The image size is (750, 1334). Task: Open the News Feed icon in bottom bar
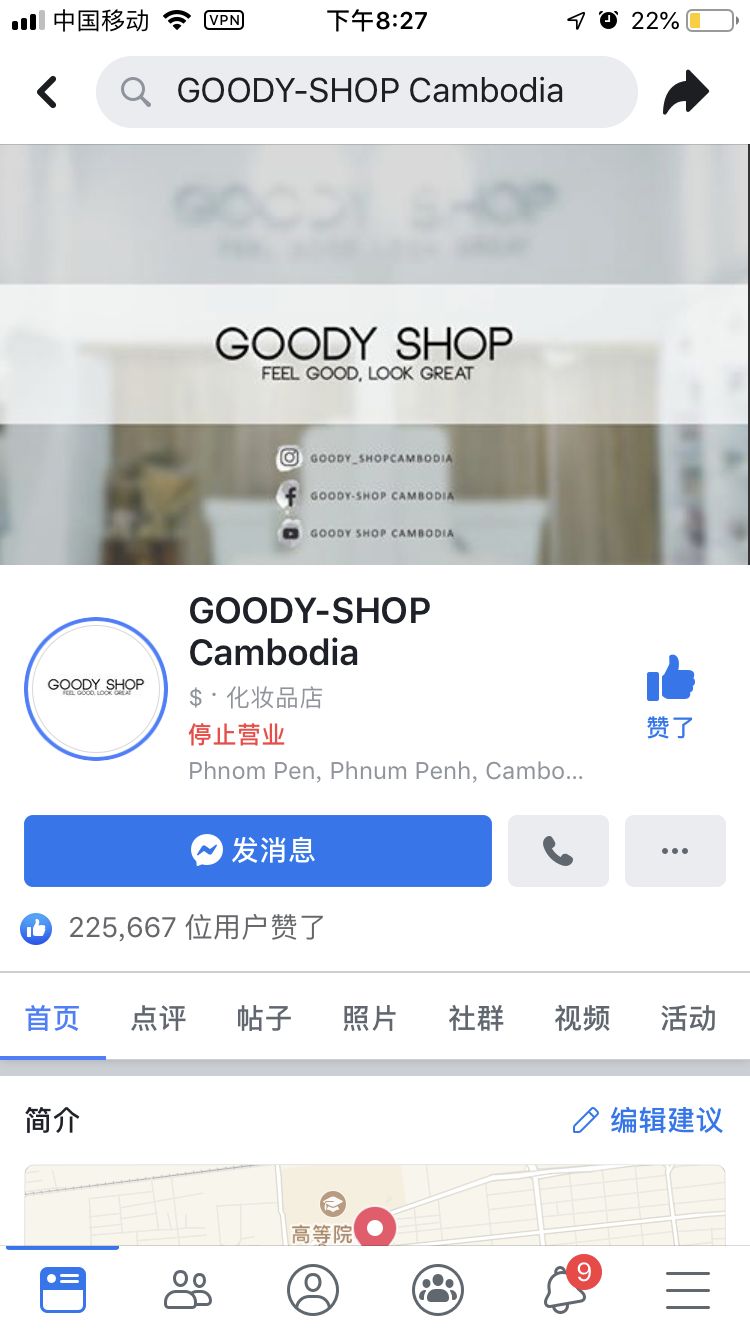click(x=62, y=1289)
